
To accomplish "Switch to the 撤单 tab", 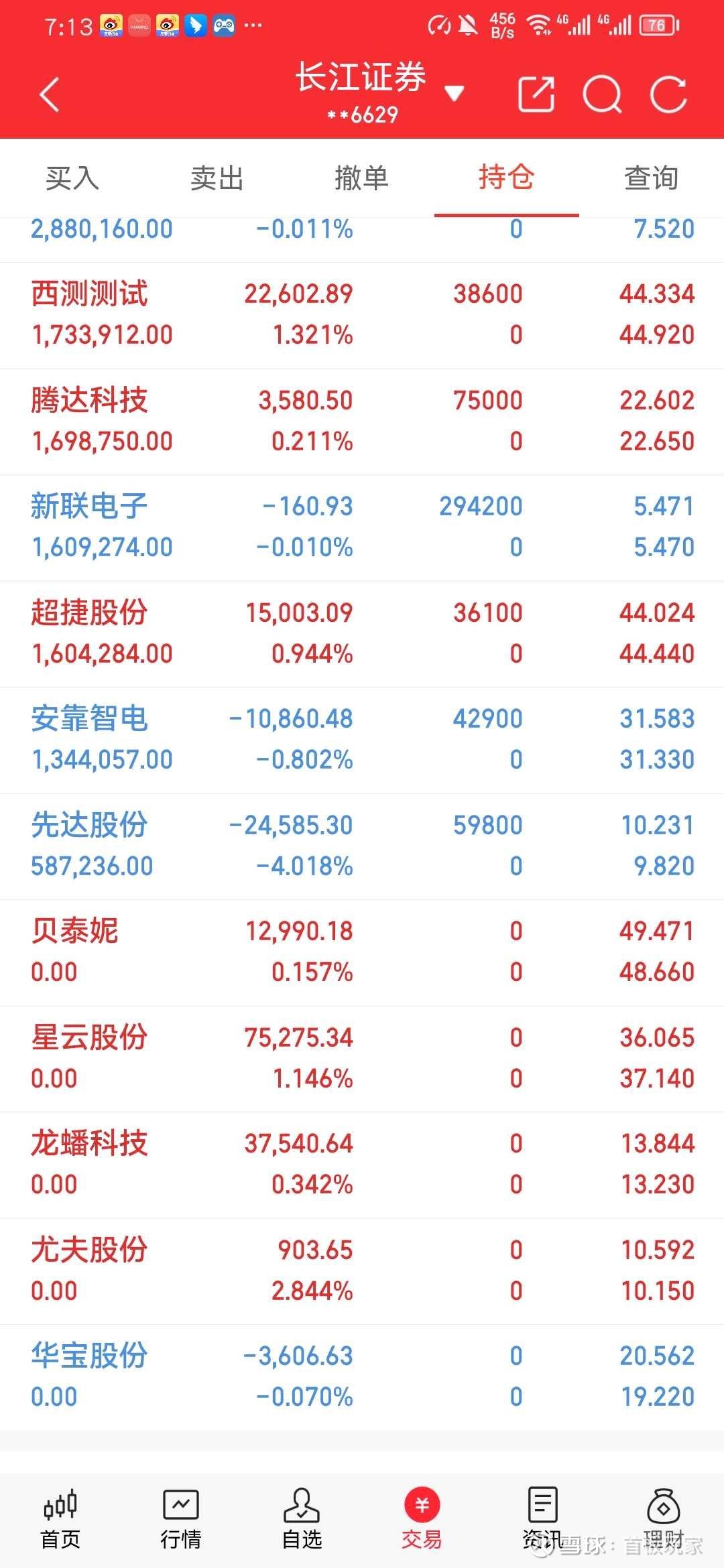I will pyautogui.click(x=362, y=178).
